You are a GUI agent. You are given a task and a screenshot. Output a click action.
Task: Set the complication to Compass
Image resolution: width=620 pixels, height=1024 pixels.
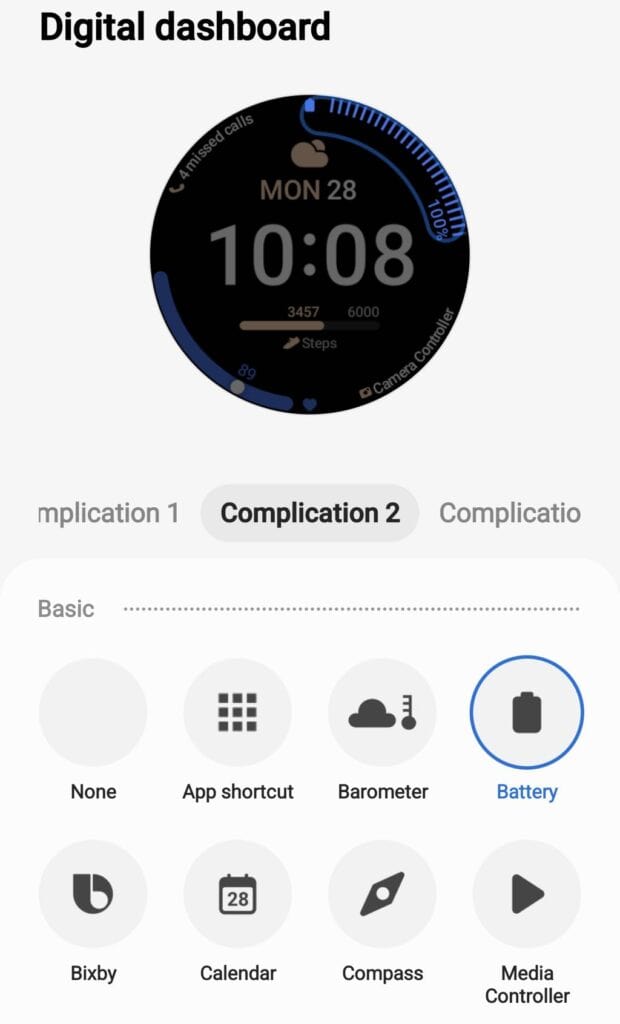coord(382,894)
